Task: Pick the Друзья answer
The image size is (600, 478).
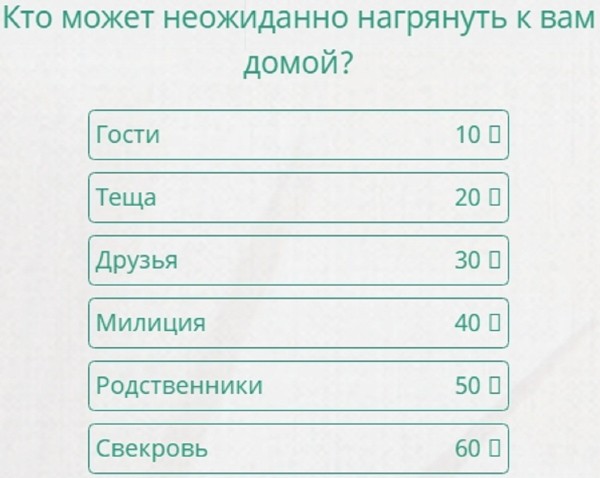Action: pos(298,260)
